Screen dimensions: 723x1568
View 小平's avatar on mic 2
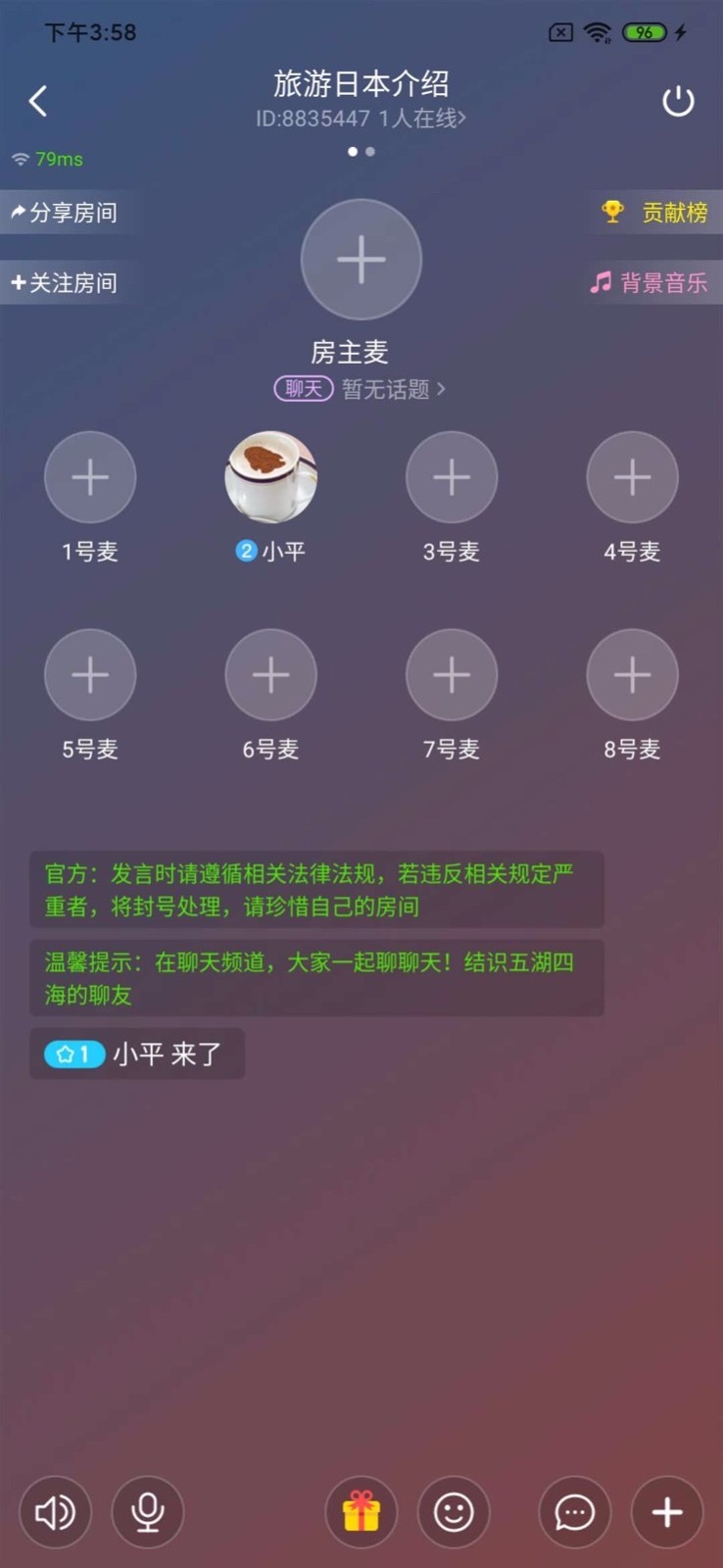point(271,477)
